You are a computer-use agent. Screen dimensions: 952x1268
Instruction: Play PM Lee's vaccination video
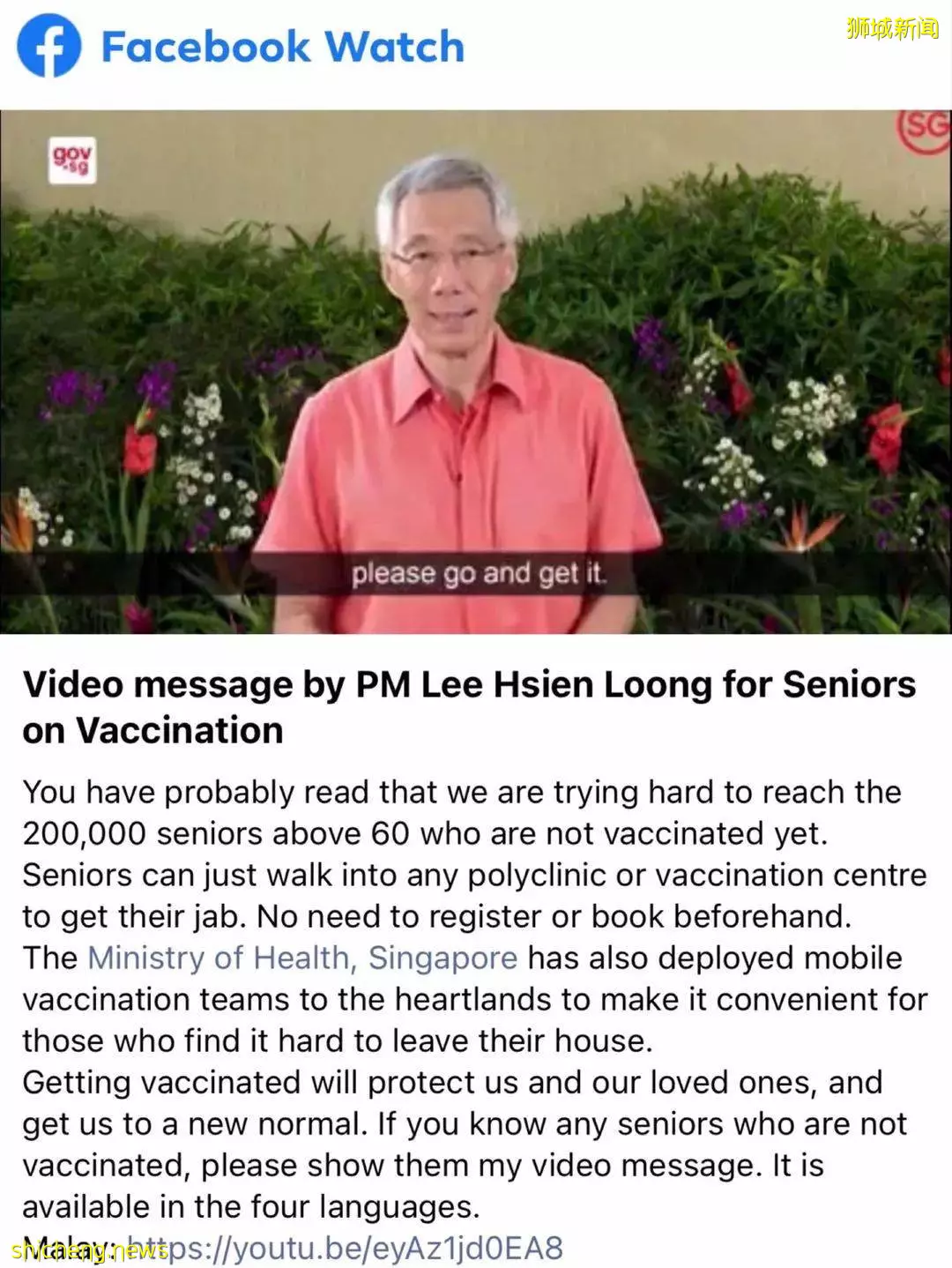[x=476, y=371]
